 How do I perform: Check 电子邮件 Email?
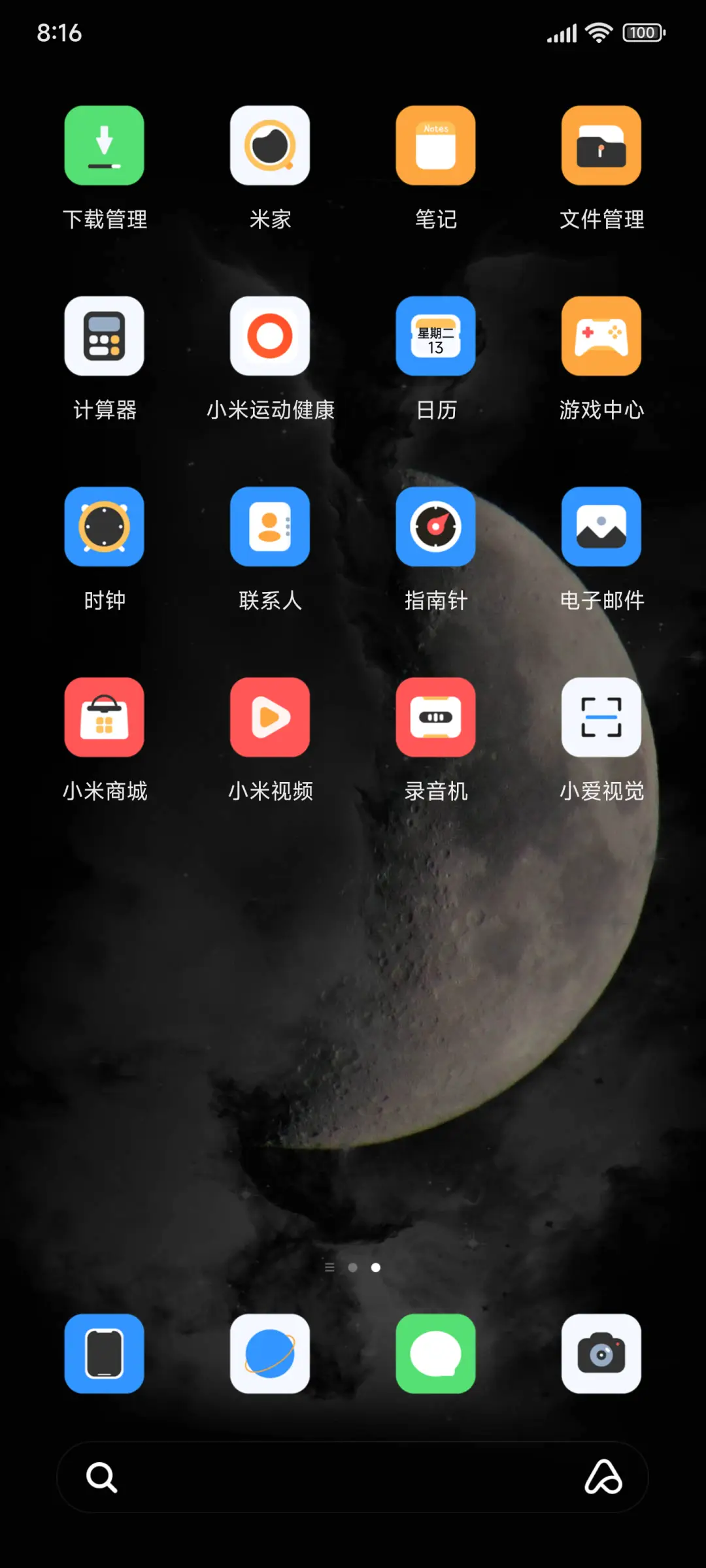pos(601,527)
